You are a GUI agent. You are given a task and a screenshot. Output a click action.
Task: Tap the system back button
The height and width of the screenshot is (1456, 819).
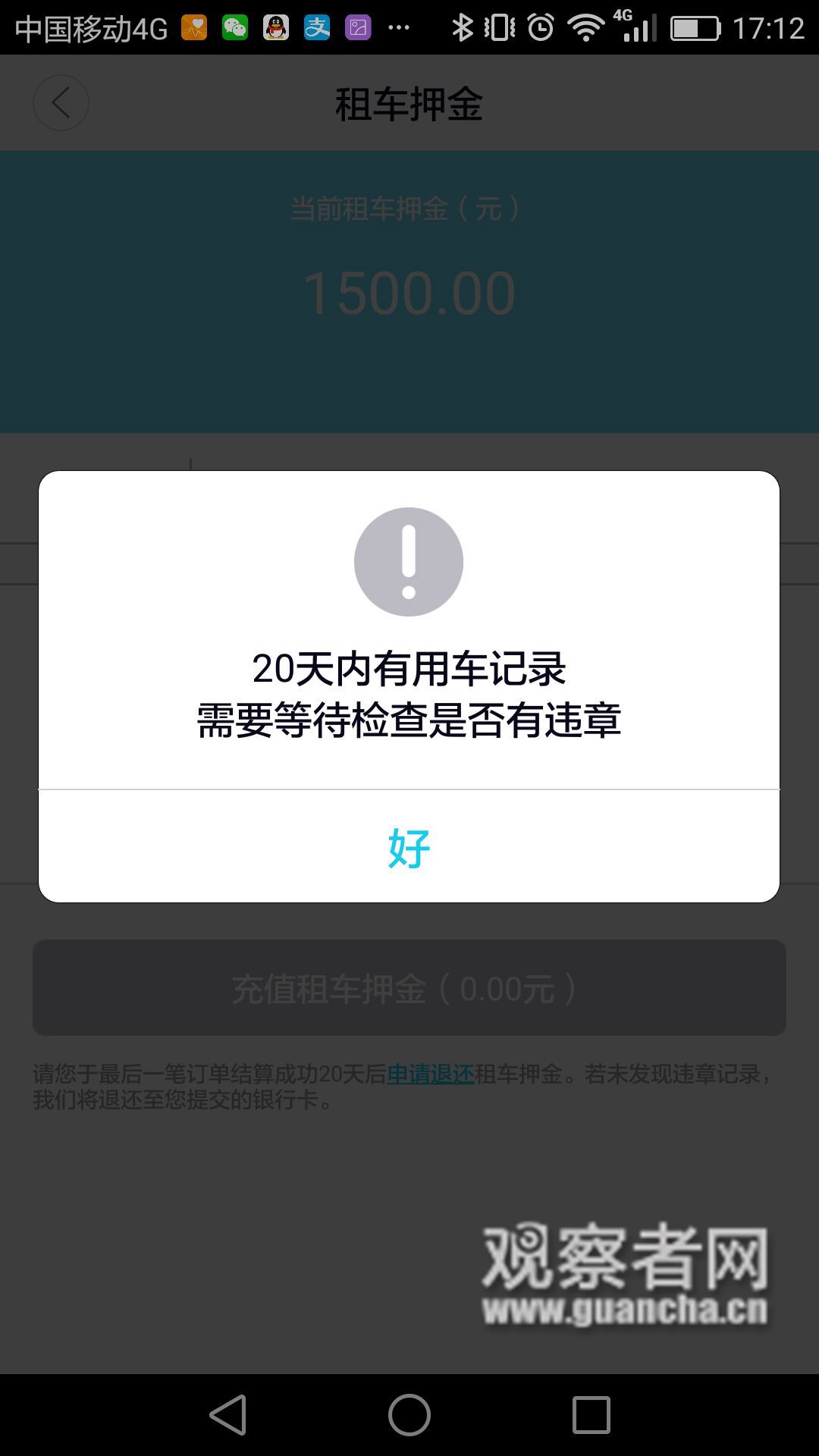228,1415
